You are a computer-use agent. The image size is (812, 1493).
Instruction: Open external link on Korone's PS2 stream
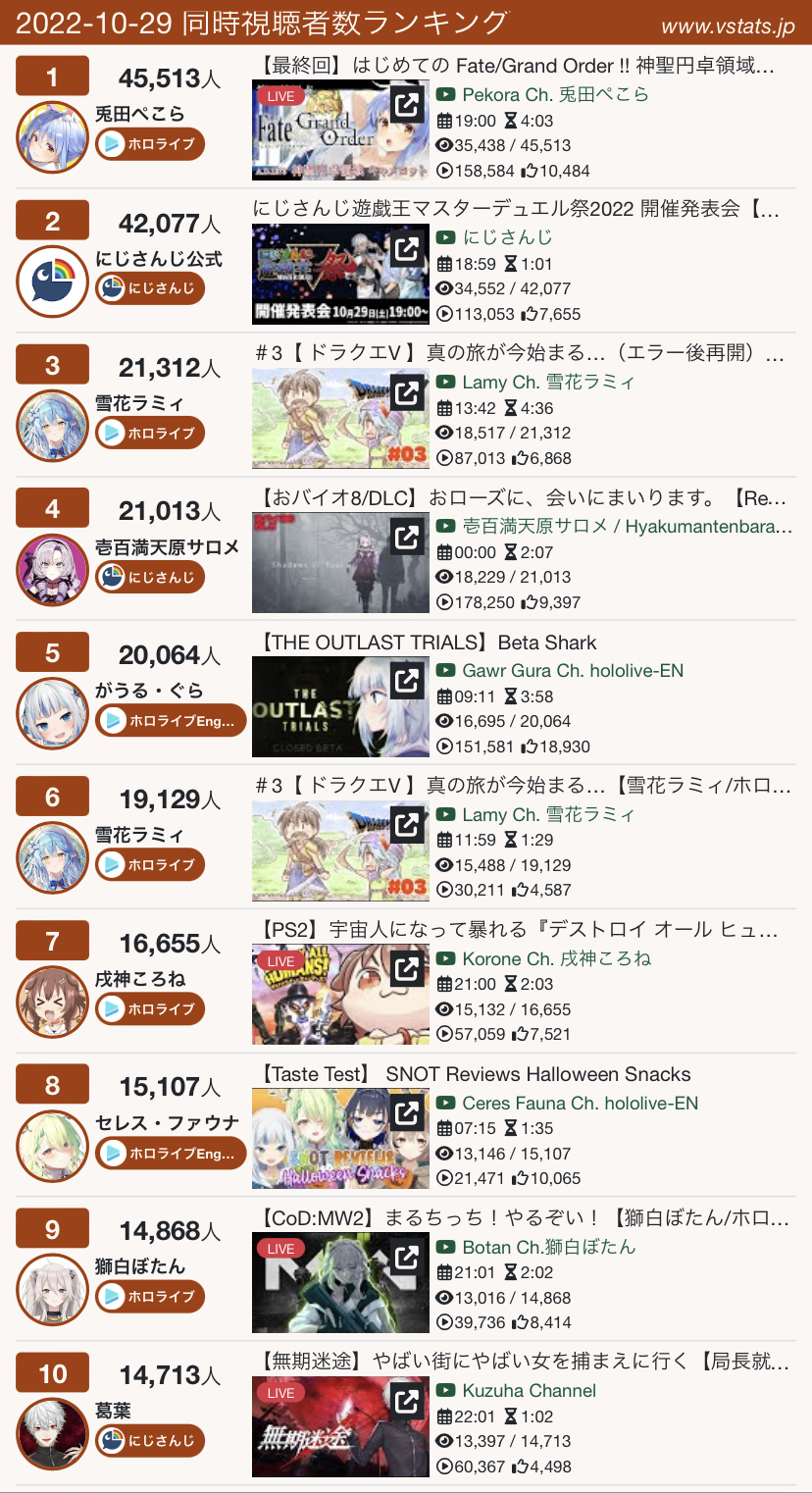[x=405, y=969]
